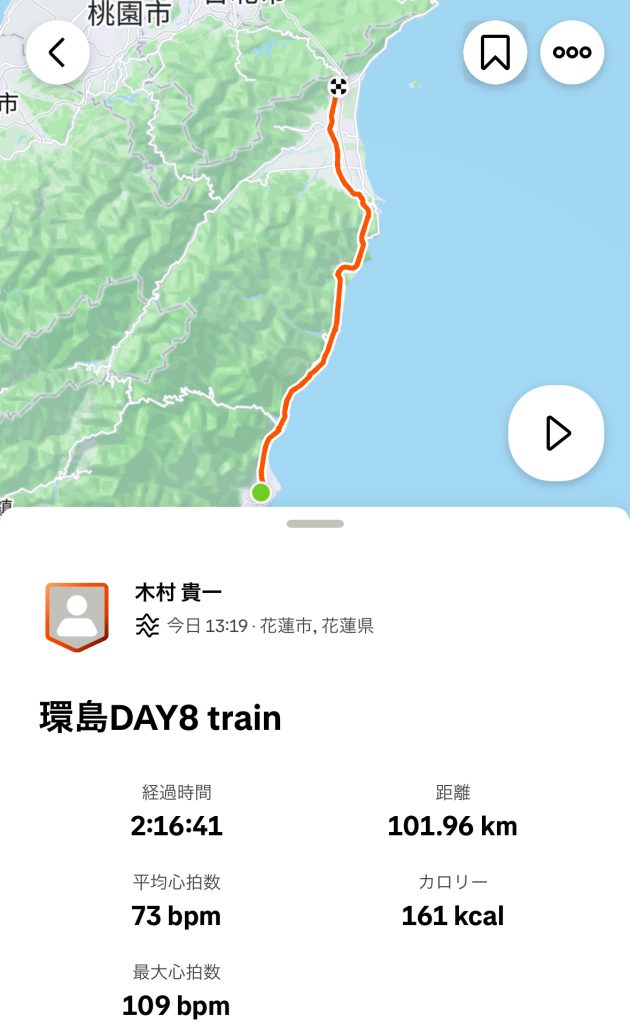This screenshot has height=1024, width=630.
Task: Open the three-dot overflow menu
Action: [572, 52]
